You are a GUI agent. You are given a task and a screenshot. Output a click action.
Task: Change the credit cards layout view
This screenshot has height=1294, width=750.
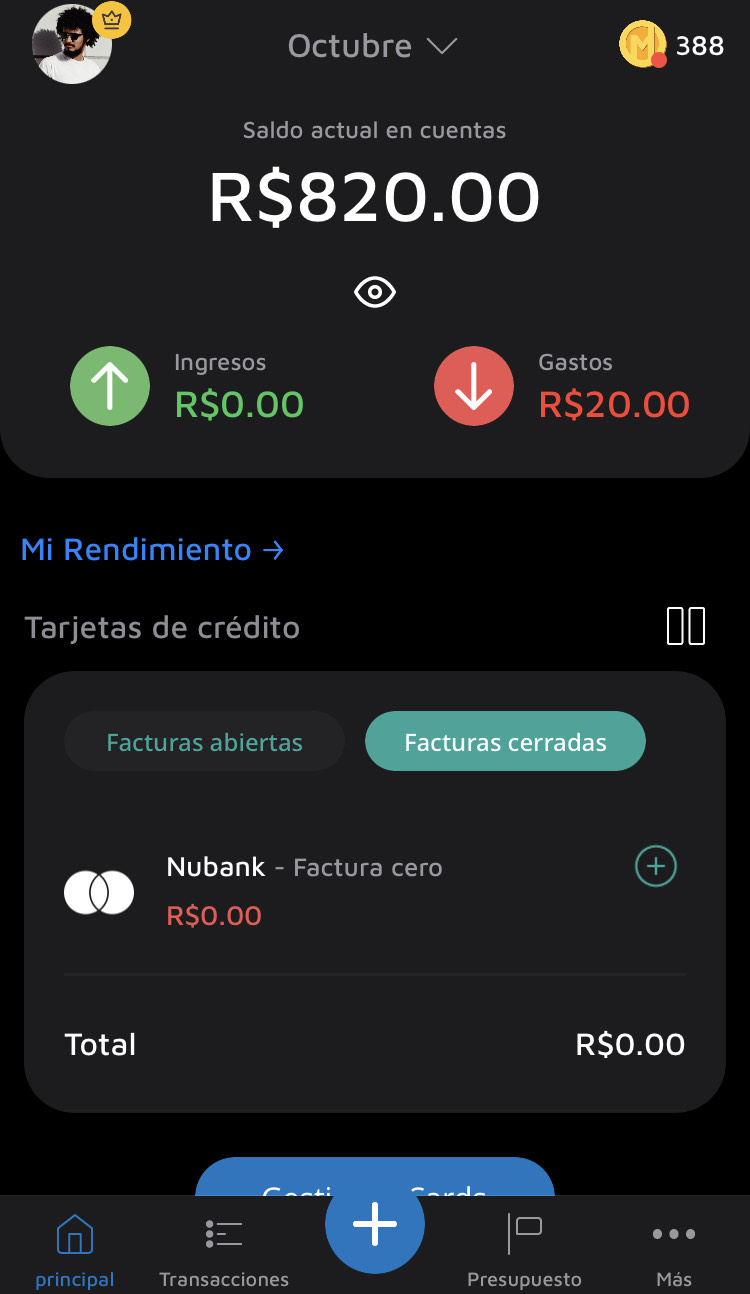[x=686, y=626]
